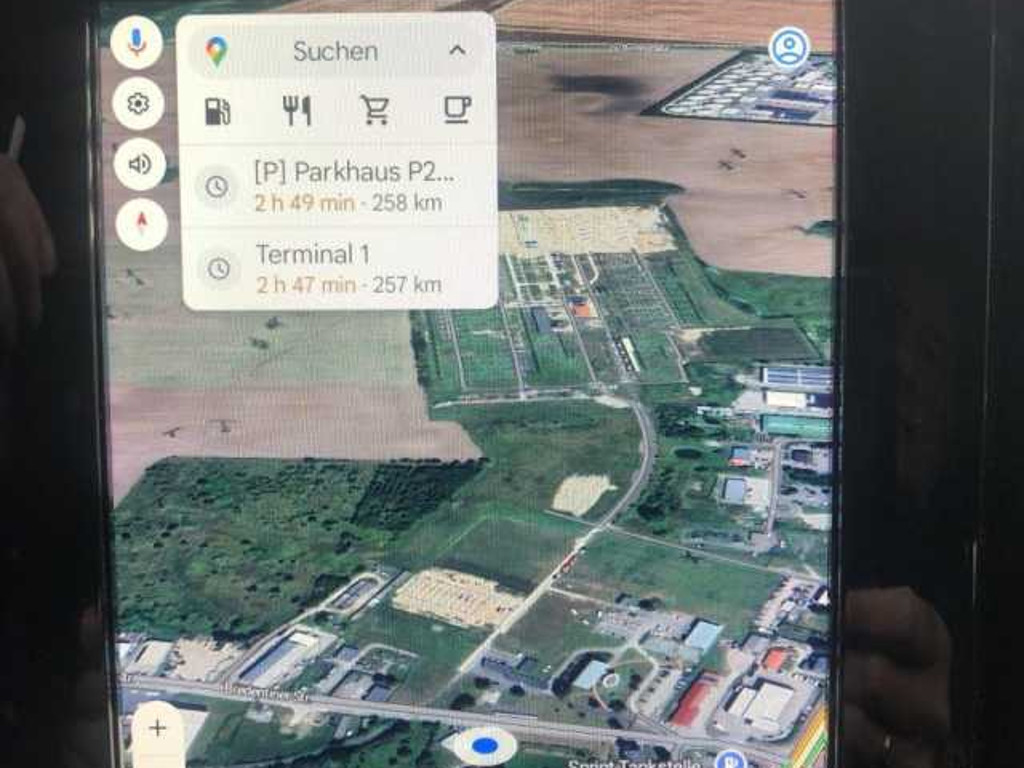
Task: Search for coffee shops
Action: (457, 110)
